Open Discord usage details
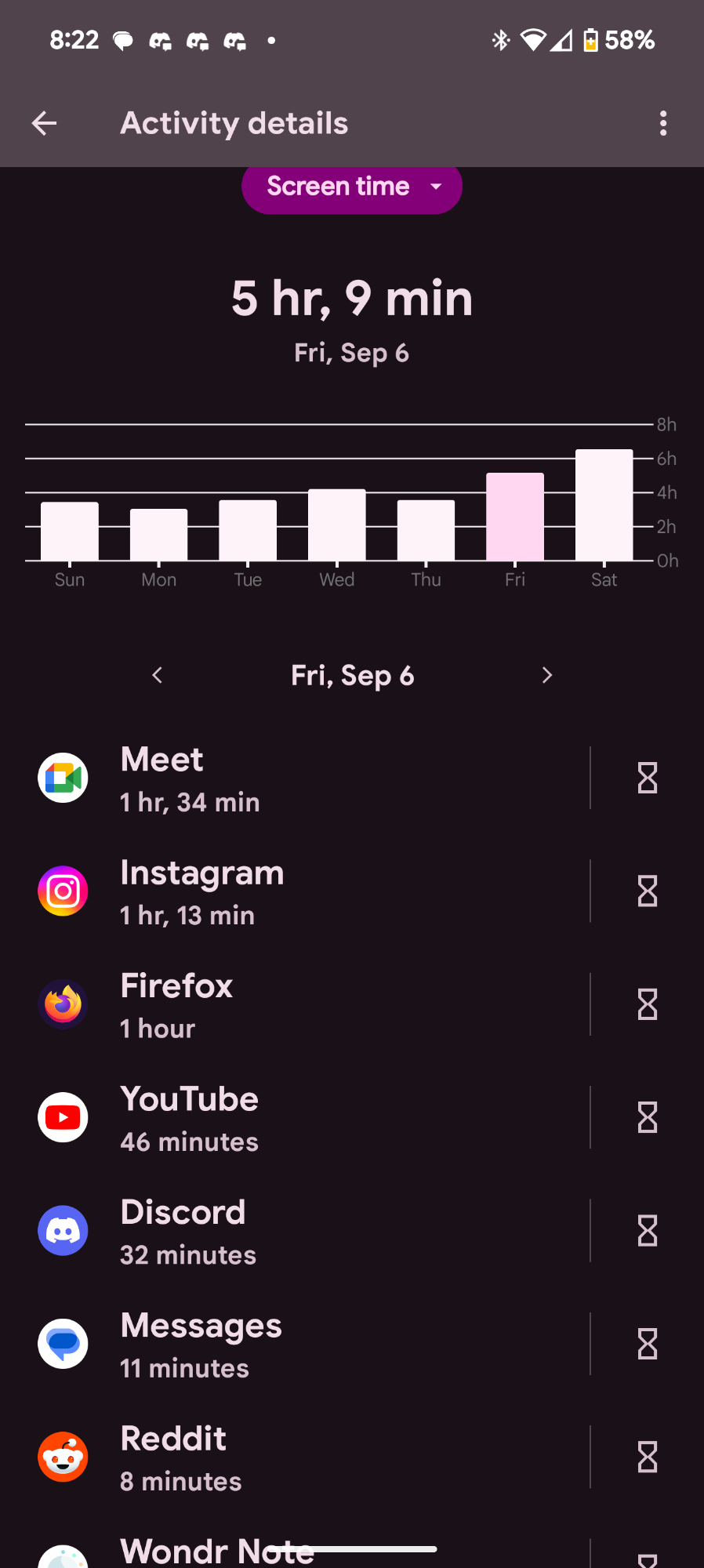The height and width of the screenshot is (1568, 704). coord(314,1231)
